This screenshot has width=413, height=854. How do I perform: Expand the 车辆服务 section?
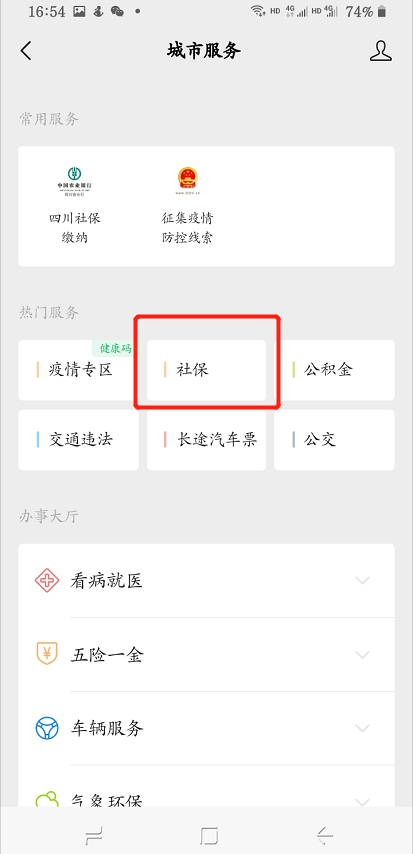(206, 728)
